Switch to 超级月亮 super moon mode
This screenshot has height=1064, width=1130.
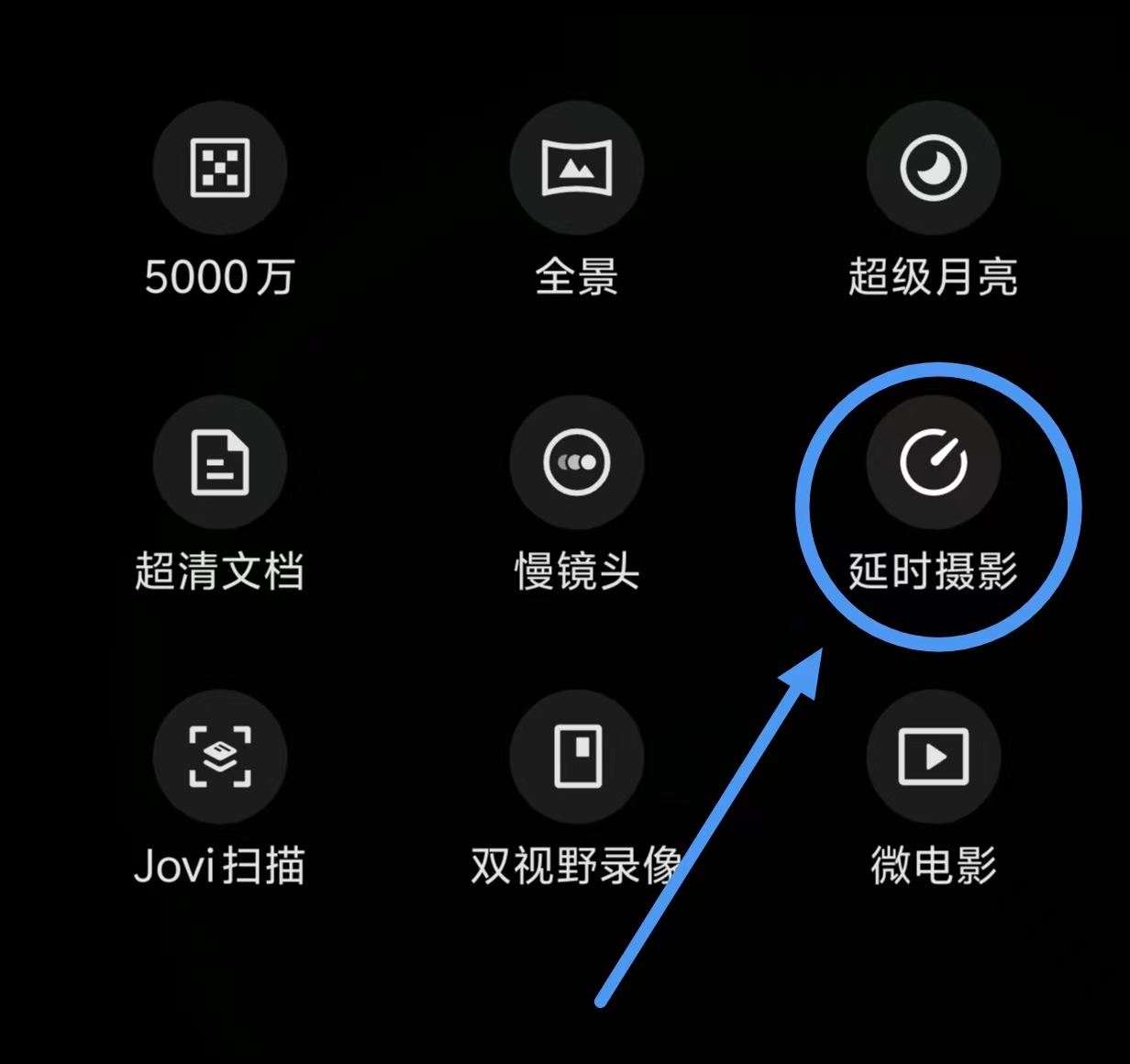tap(933, 169)
